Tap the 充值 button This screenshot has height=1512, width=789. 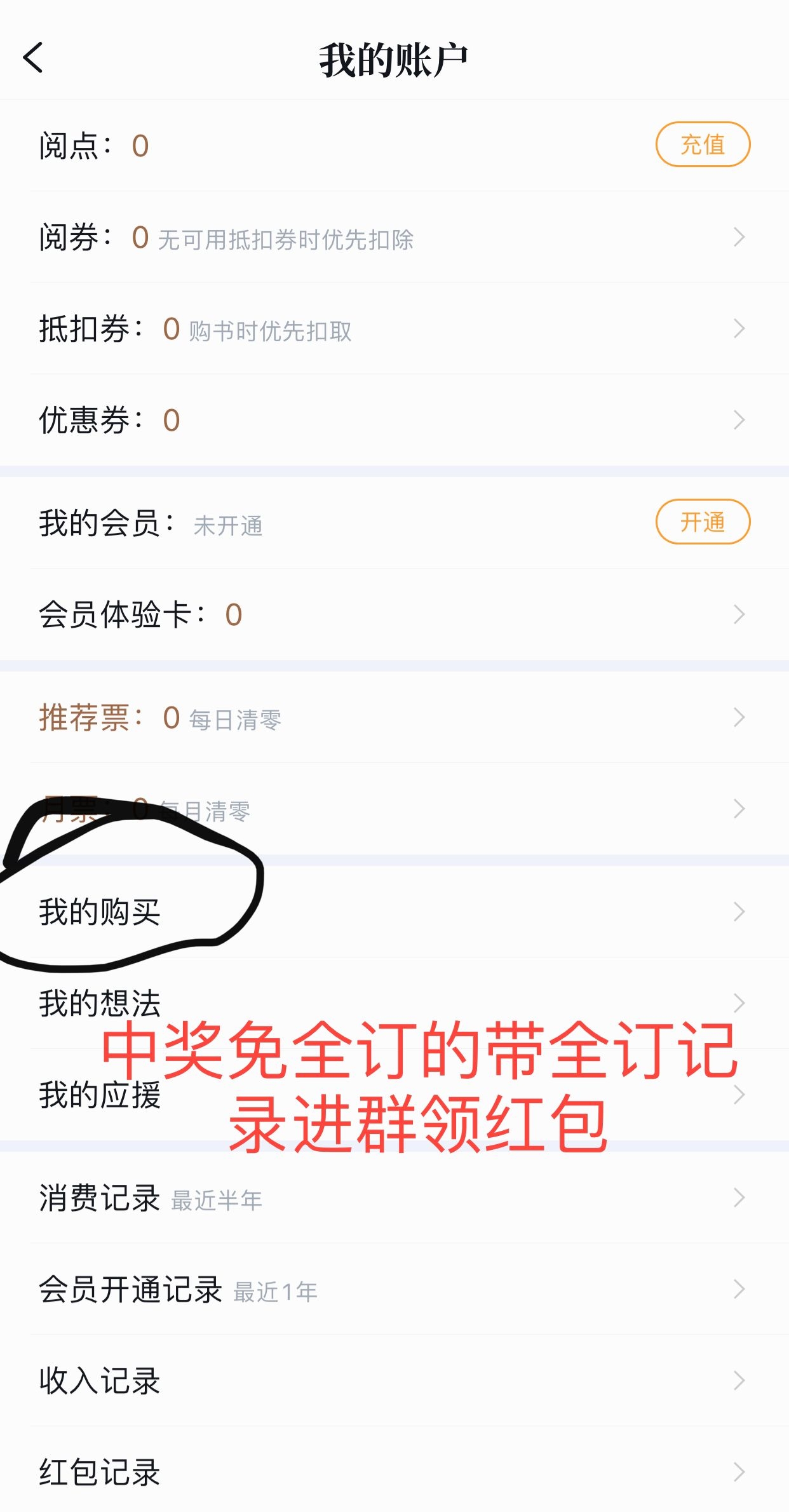coord(702,145)
